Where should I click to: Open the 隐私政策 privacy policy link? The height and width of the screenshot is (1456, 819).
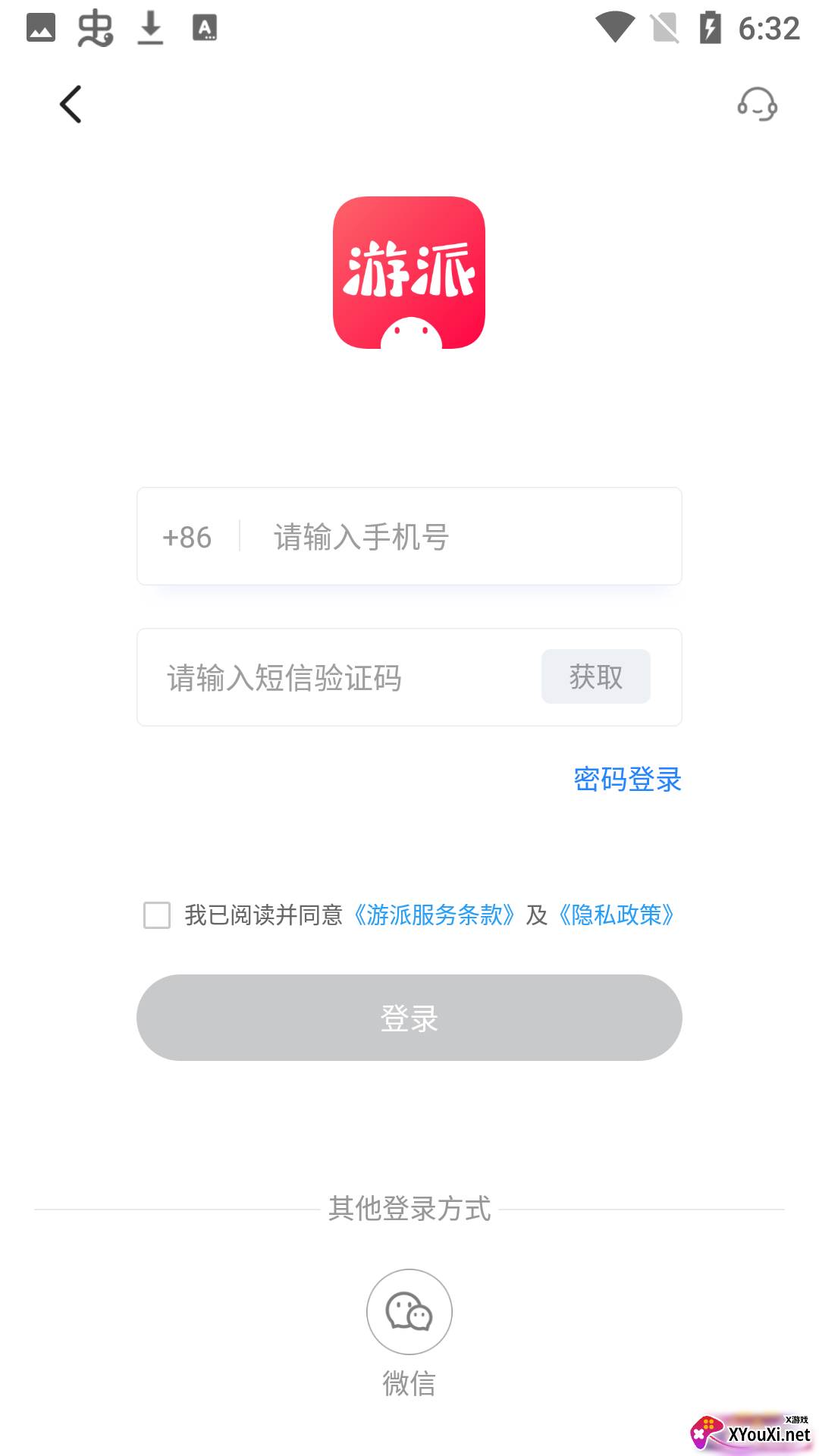click(x=616, y=915)
